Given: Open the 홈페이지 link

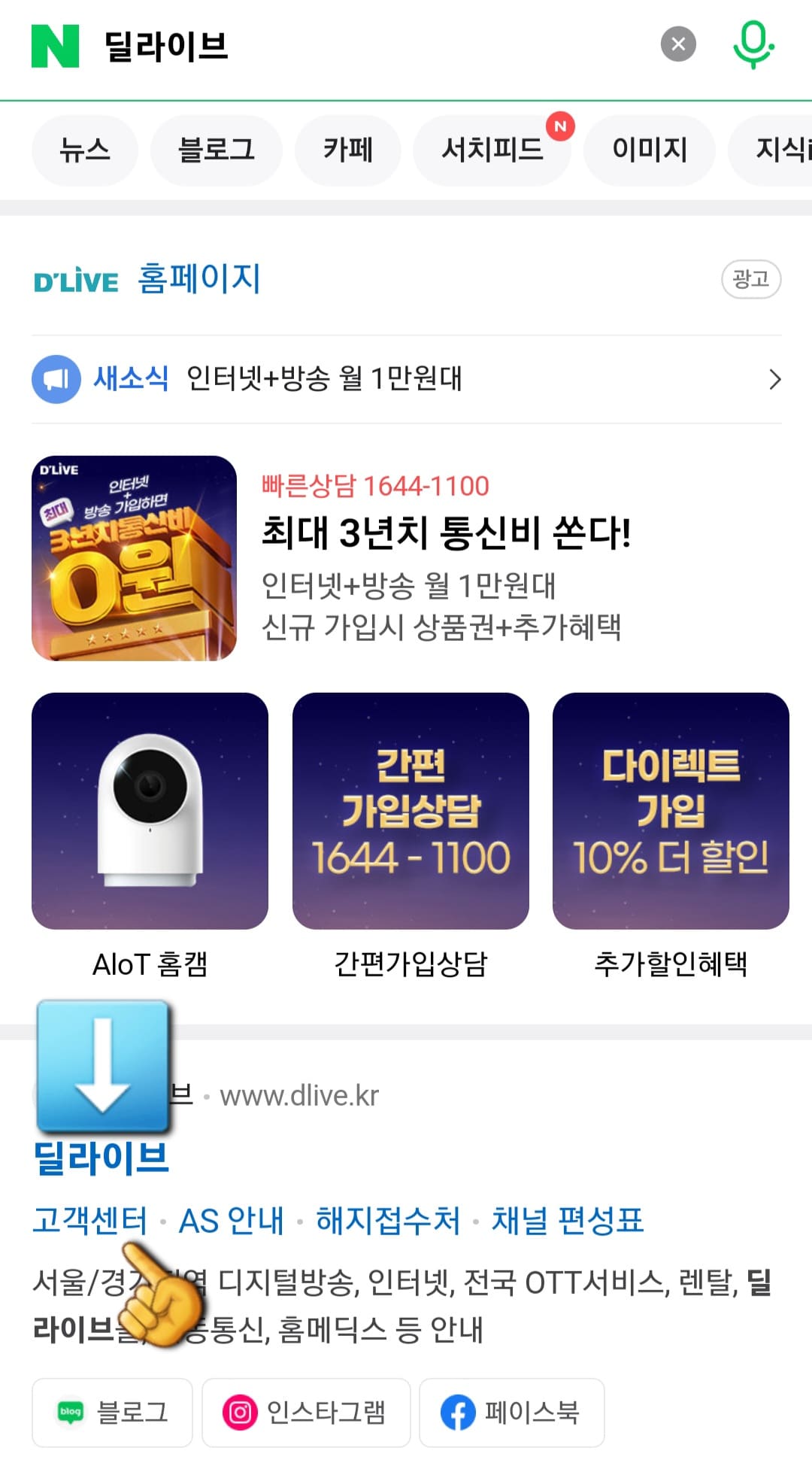Looking at the screenshot, I should [x=198, y=280].
